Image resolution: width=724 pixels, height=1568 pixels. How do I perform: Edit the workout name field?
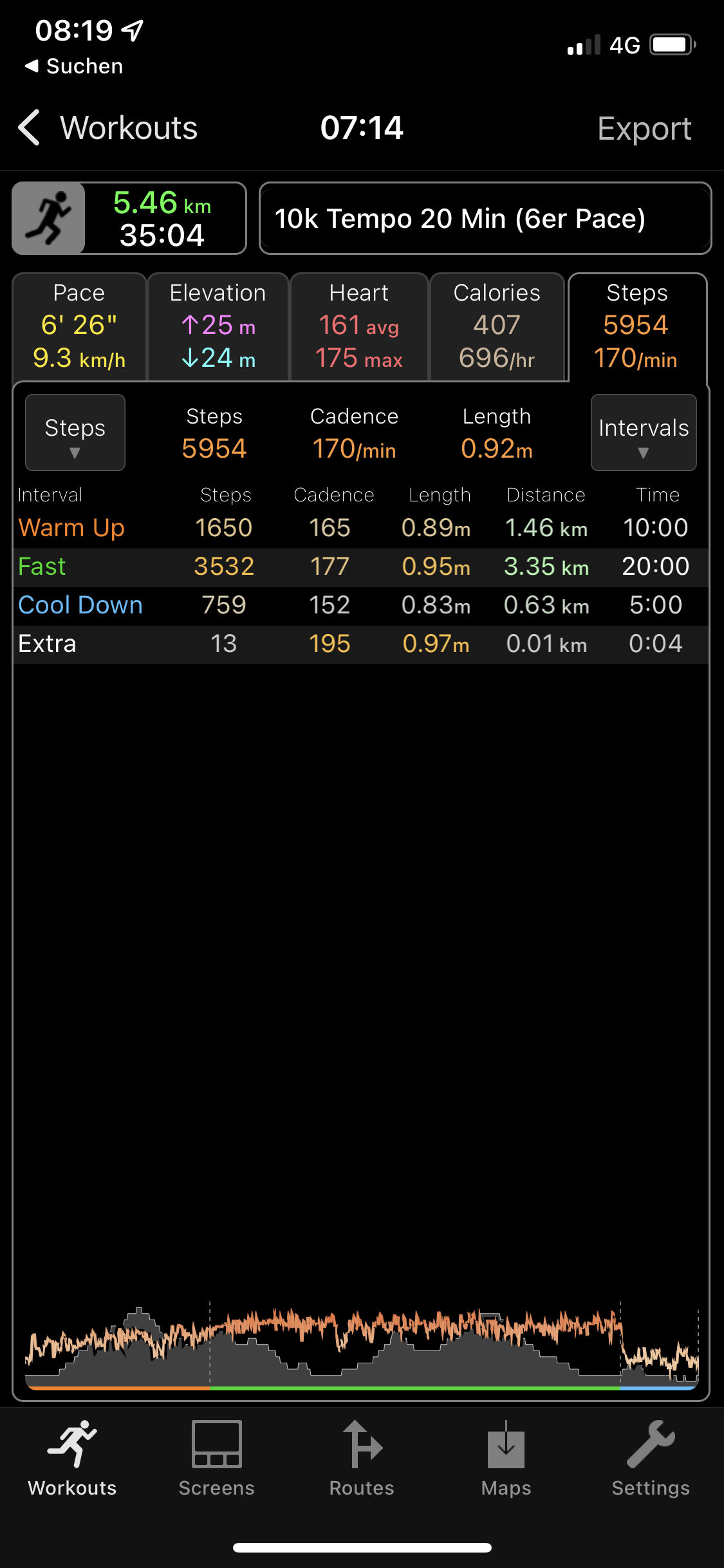pos(485,219)
